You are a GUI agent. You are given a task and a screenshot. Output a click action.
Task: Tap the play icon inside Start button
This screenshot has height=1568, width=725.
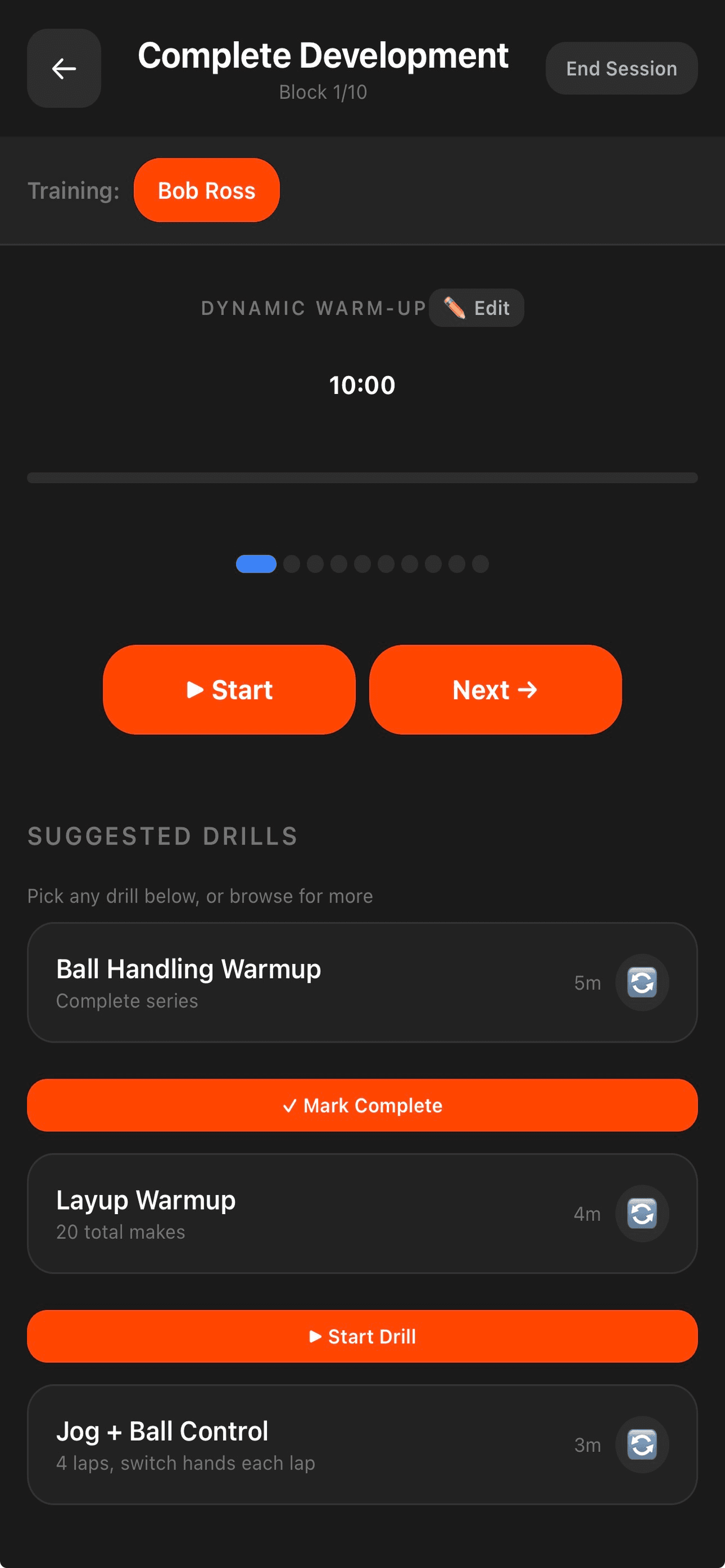[x=194, y=690]
